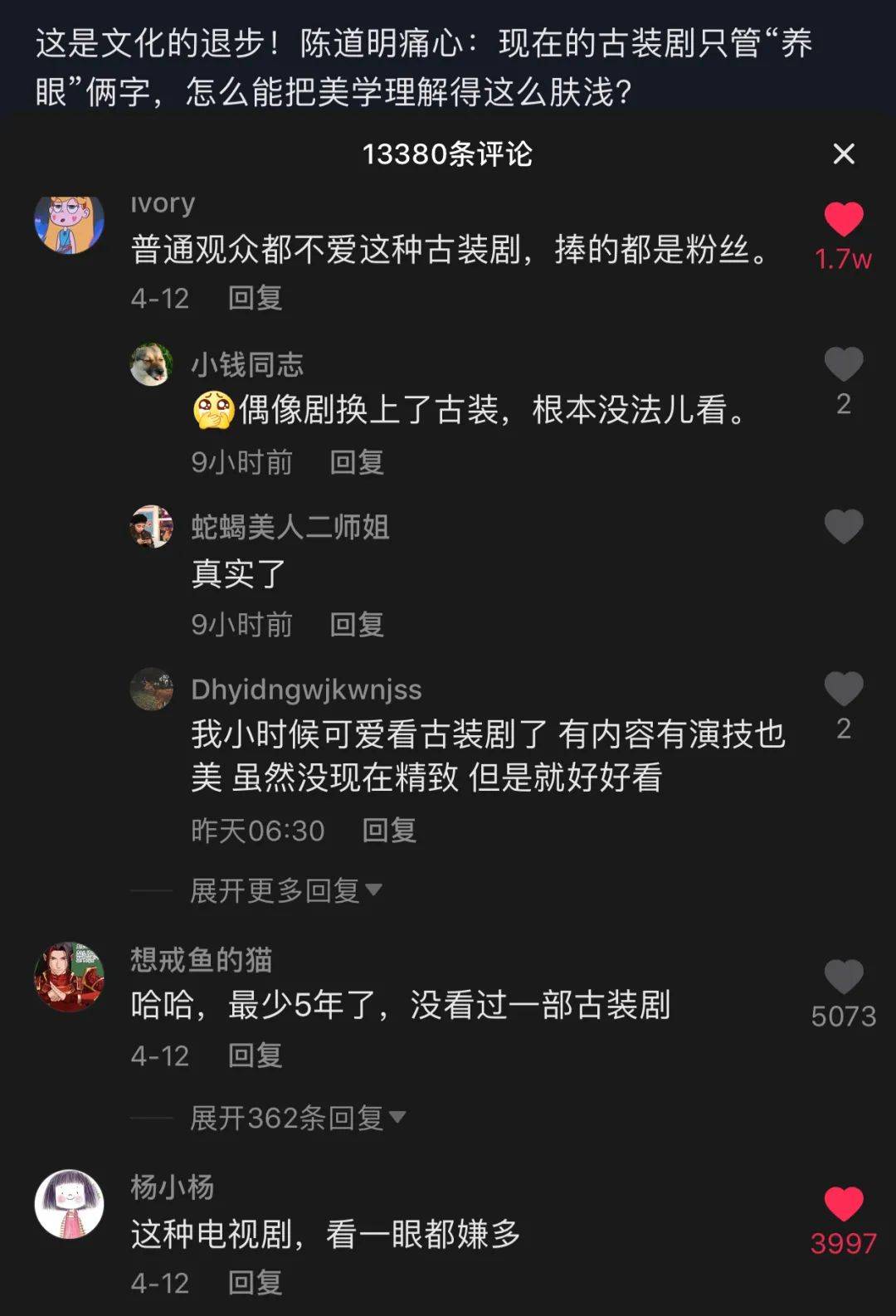Close the comments panel
Image resolution: width=896 pixels, height=1316 pixels.
(843, 154)
